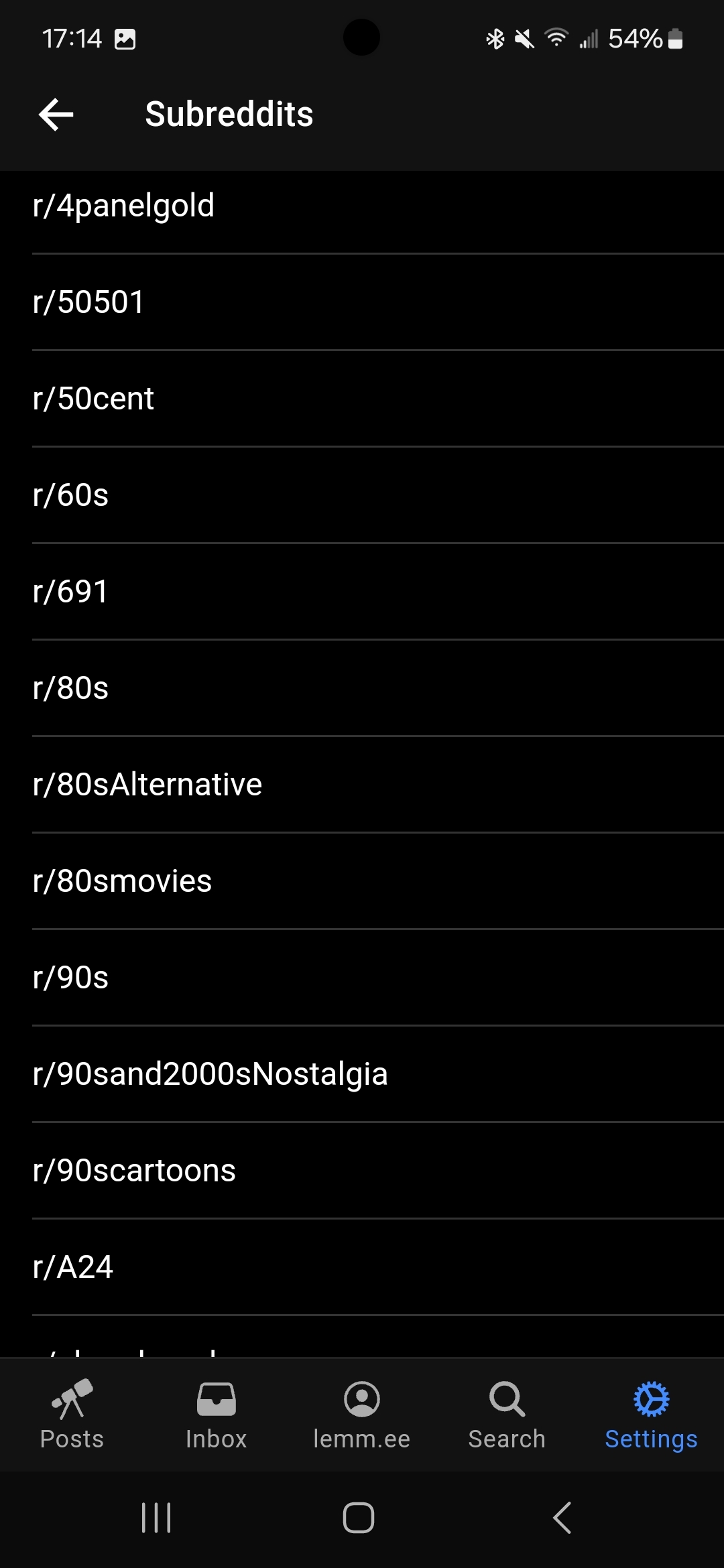
Task: Tap the r/90s entry
Action: pos(362,978)
